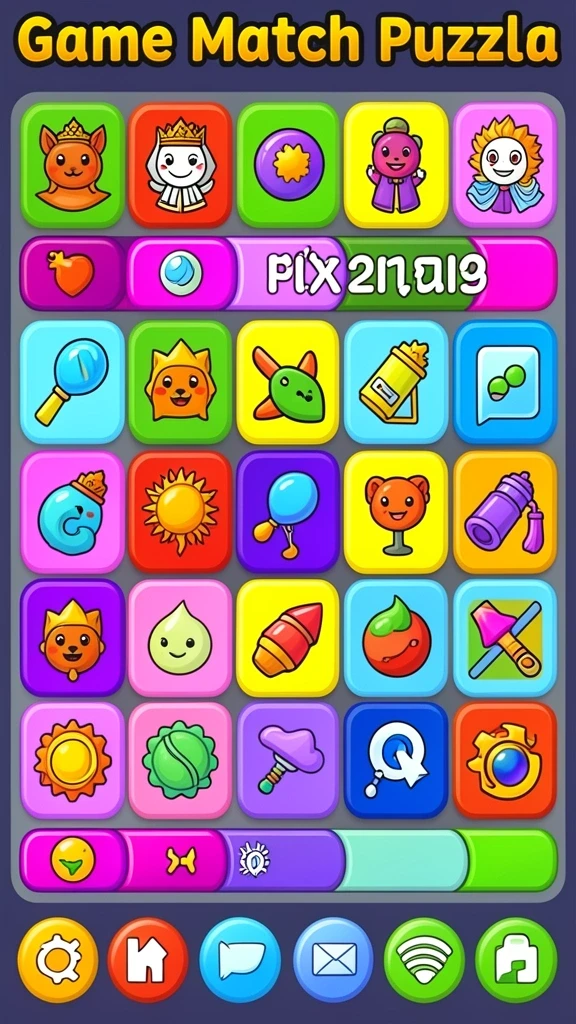This screenshot has width=576, height=1024.
Task: Select the red tomato tile on blue
Action: [x=396, y=637]
